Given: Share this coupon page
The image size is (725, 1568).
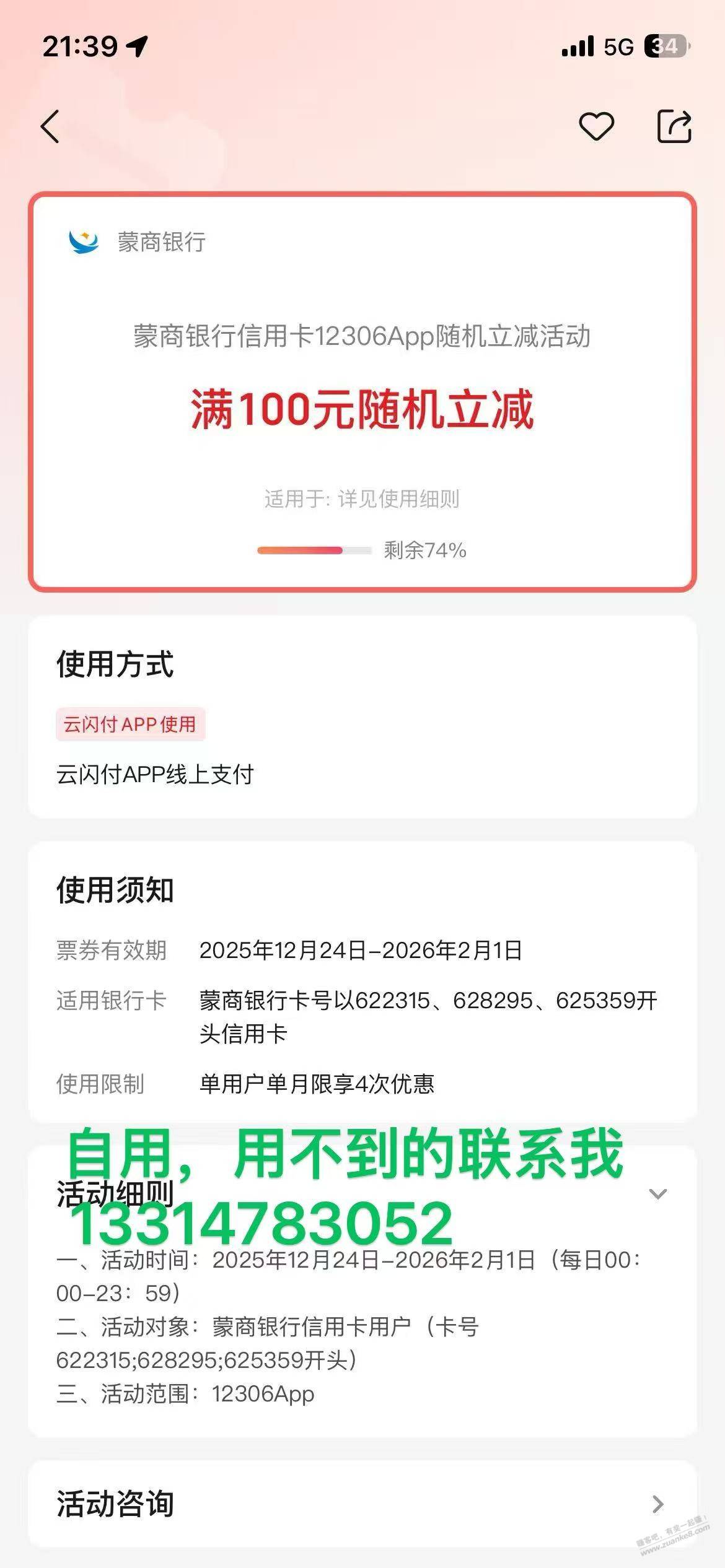Looking at the screenshot, I should (674, 127).
